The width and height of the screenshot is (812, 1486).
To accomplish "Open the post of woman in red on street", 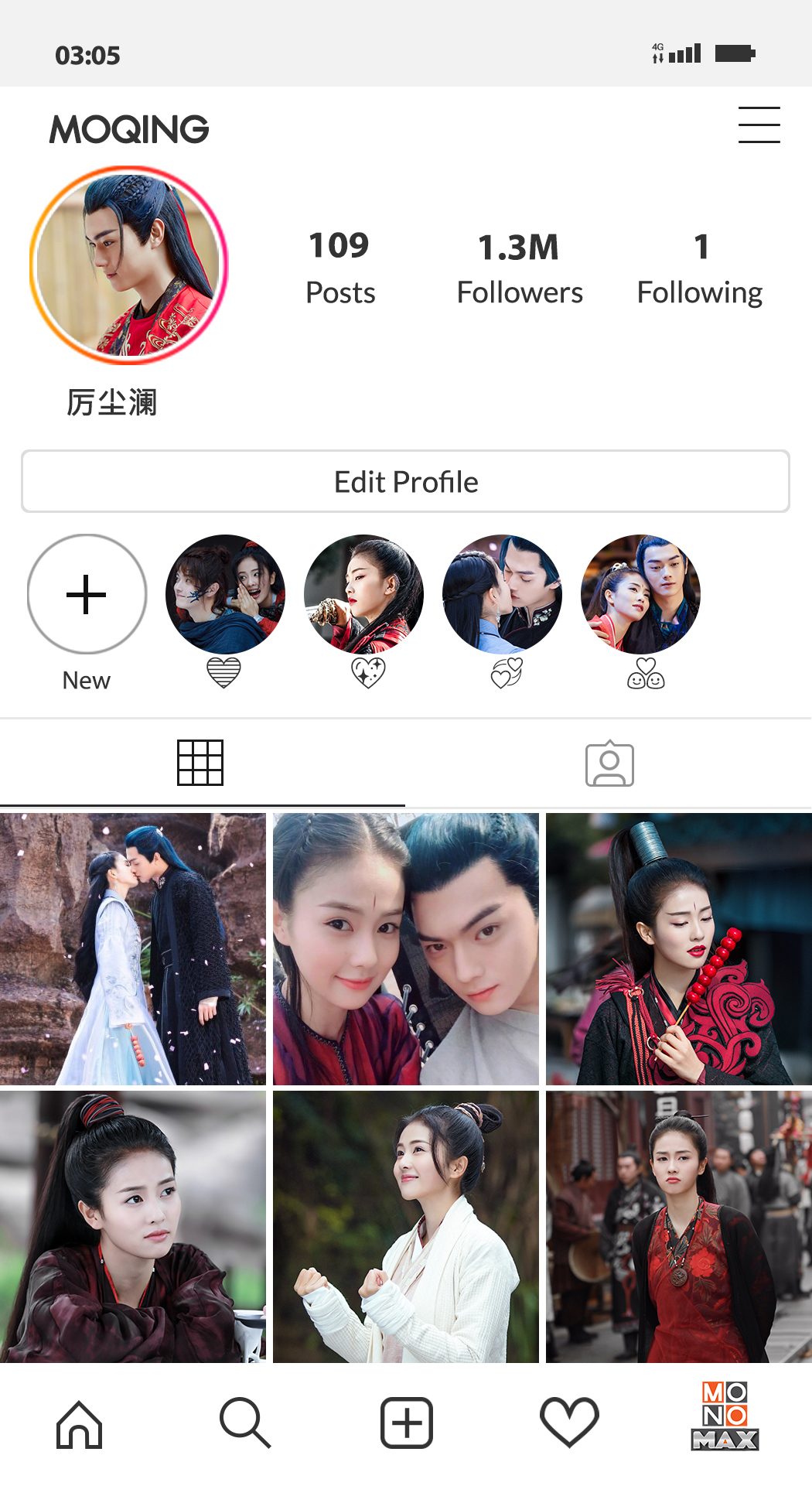I will (678, 1226).
